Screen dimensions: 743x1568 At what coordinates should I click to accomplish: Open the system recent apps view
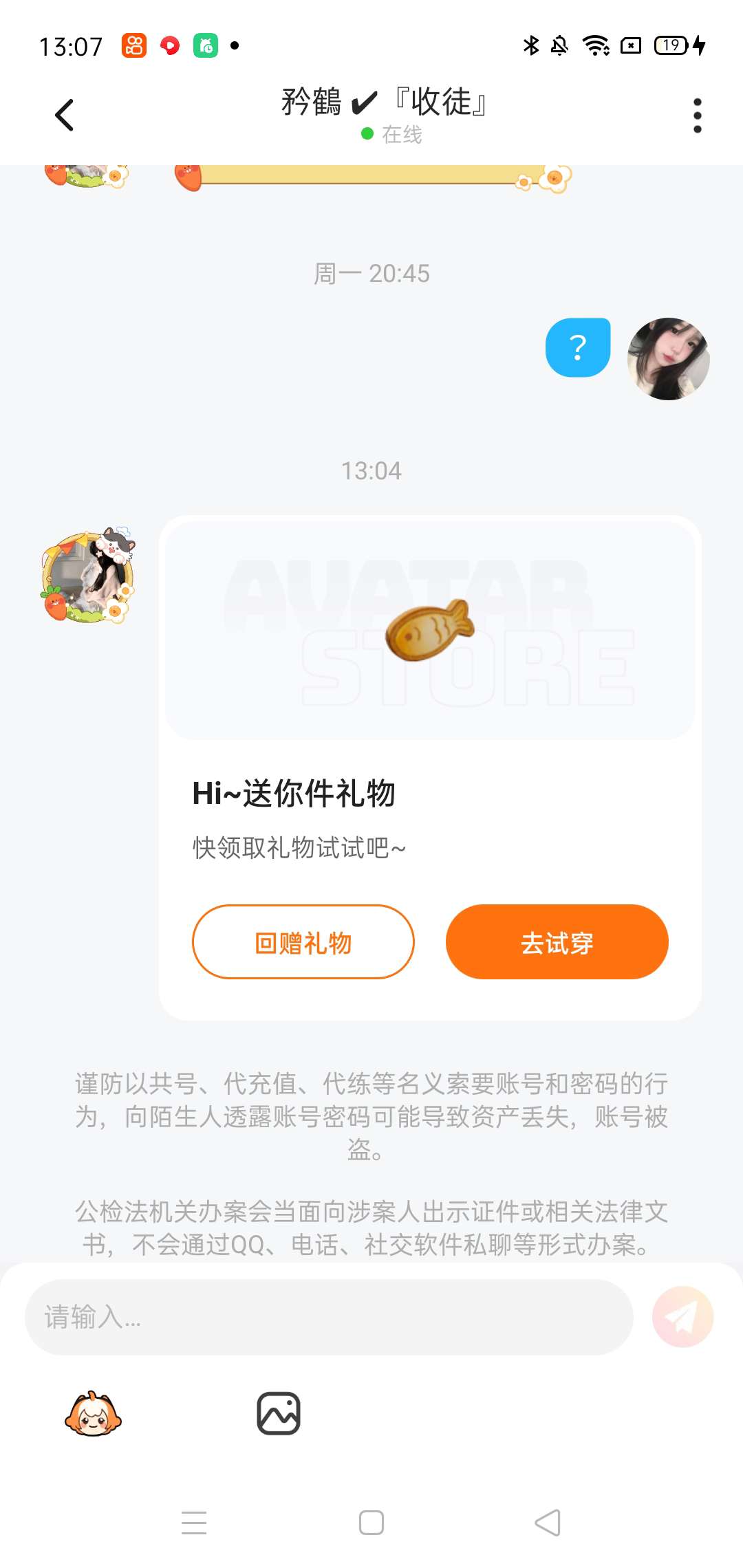(194, 1523)
